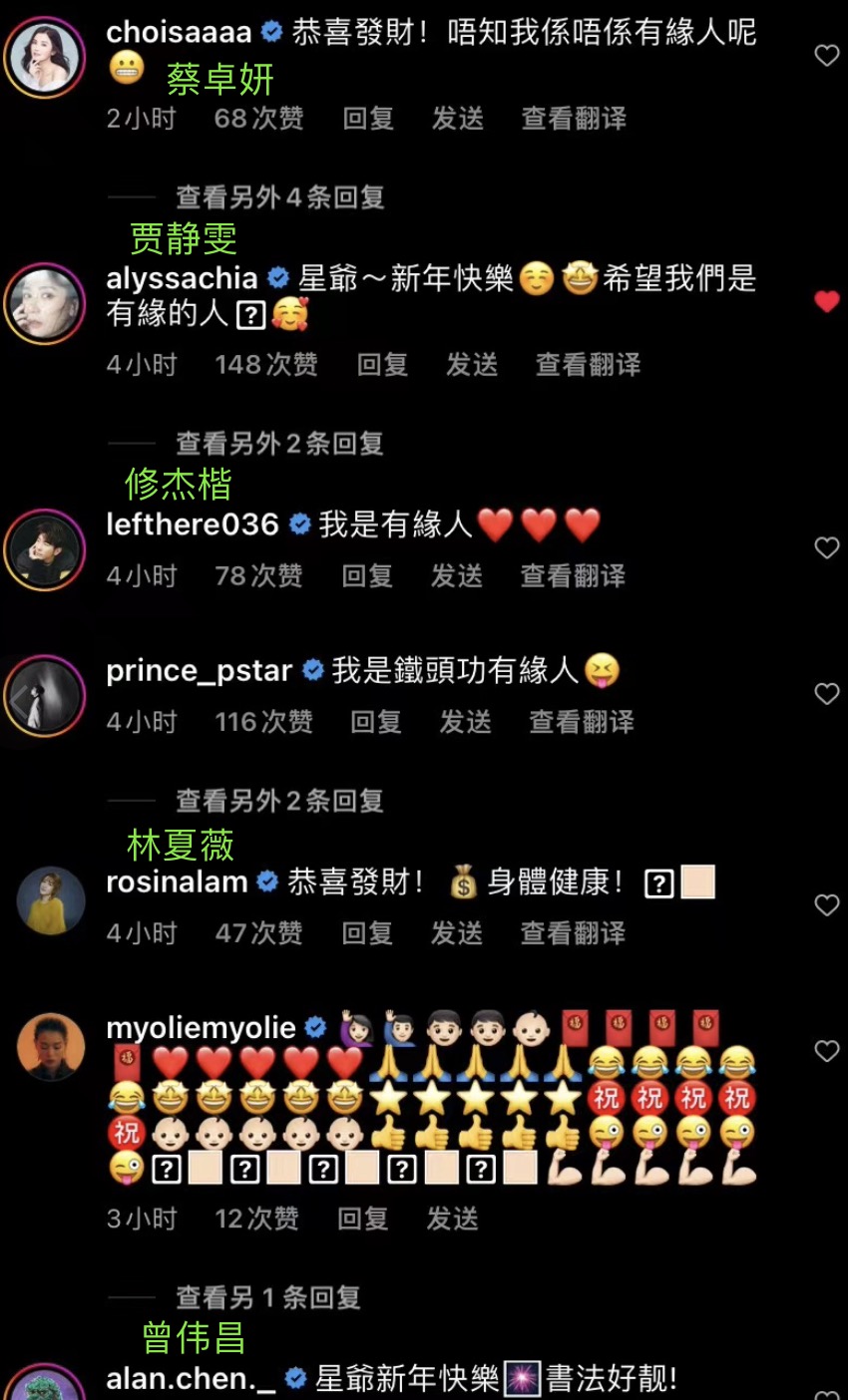Like prince_pstar's comment with the heart icon
The height and width of the screenshot is (1400, 848).
coord(827,695)
